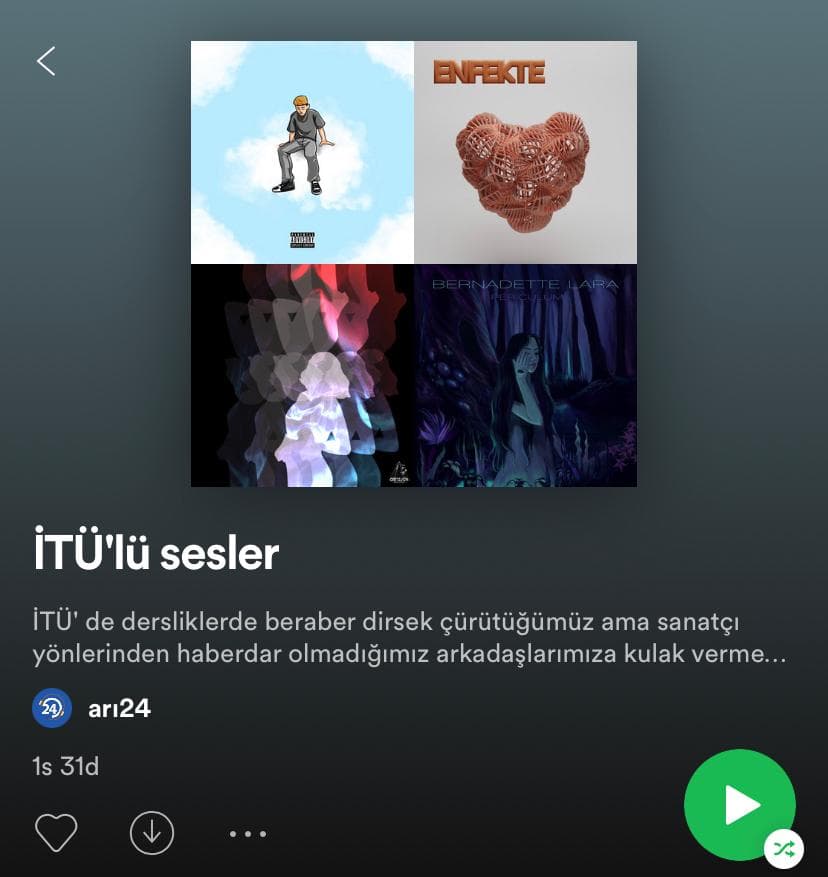Tap the back arrow to leave the playlist
This screenshot has width=828, height=877.
pos(46,61)
